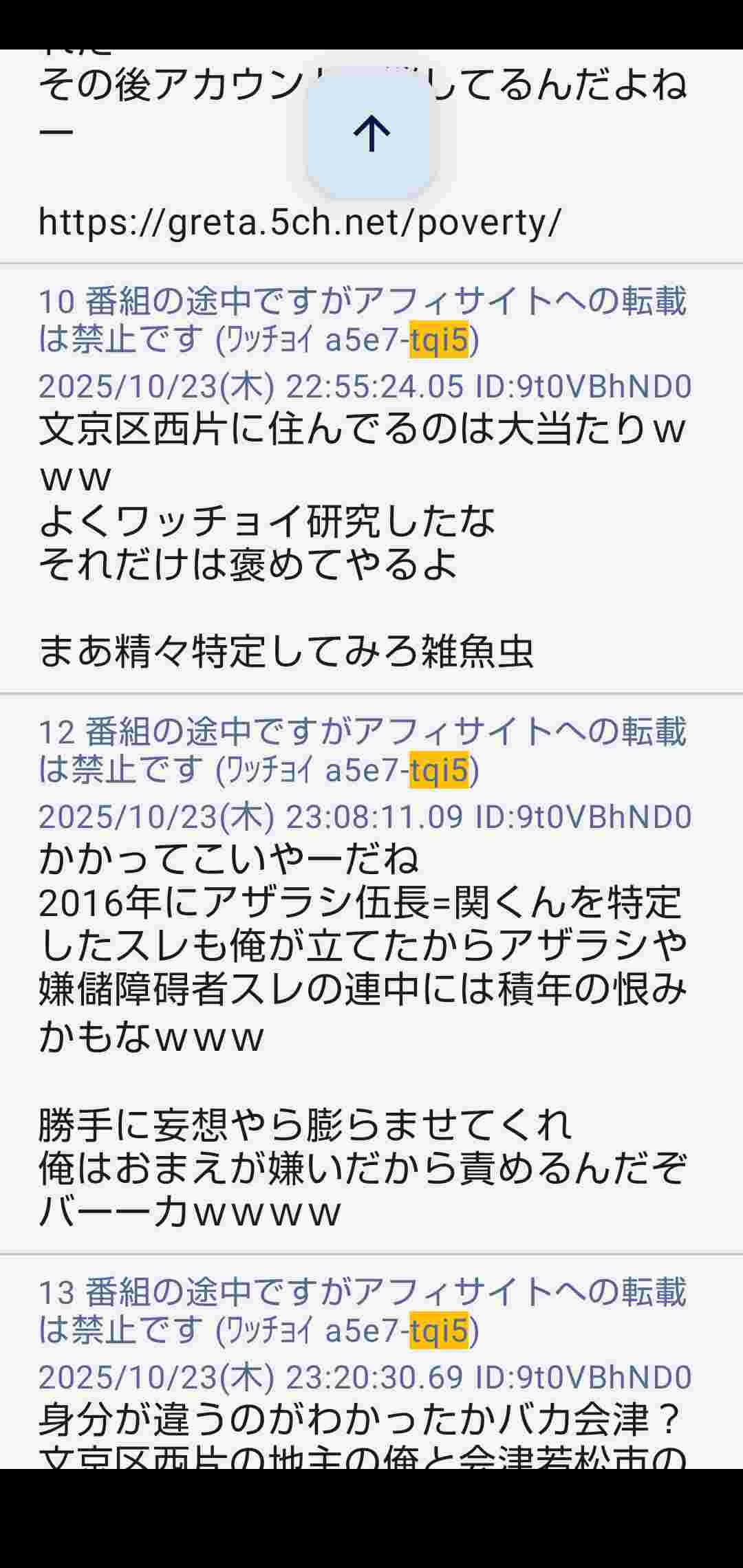Open the greta.5ch.net/poverty link

point(300,222)
